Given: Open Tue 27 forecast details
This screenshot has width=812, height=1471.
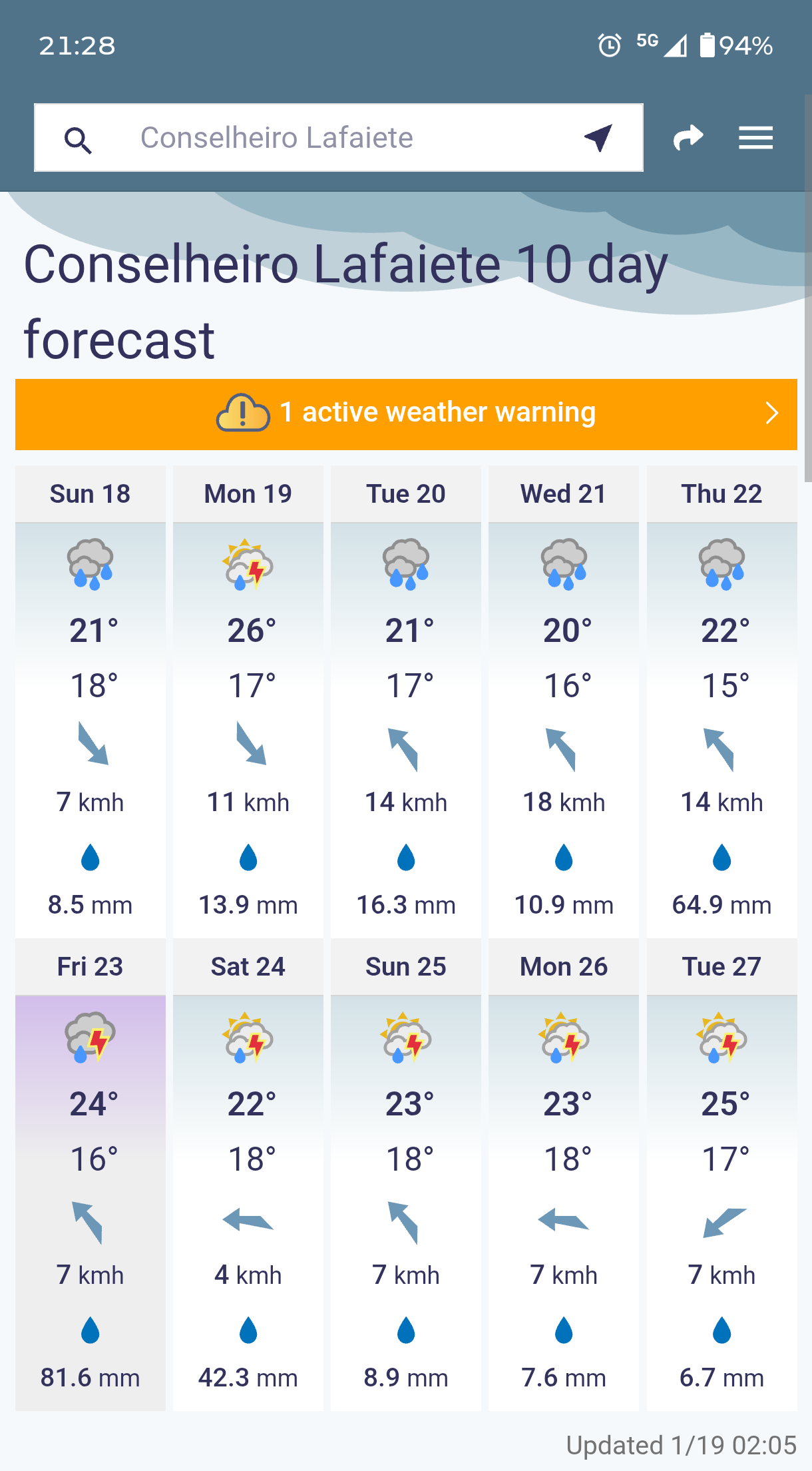Looking at the screenshot, I should (x=721, y=1172).
